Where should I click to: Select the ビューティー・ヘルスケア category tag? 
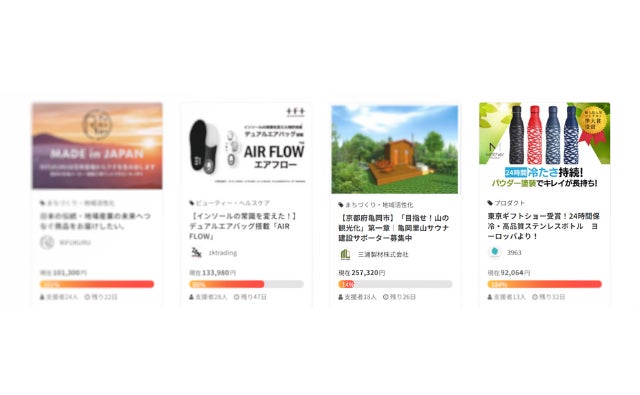pos(229,203)
